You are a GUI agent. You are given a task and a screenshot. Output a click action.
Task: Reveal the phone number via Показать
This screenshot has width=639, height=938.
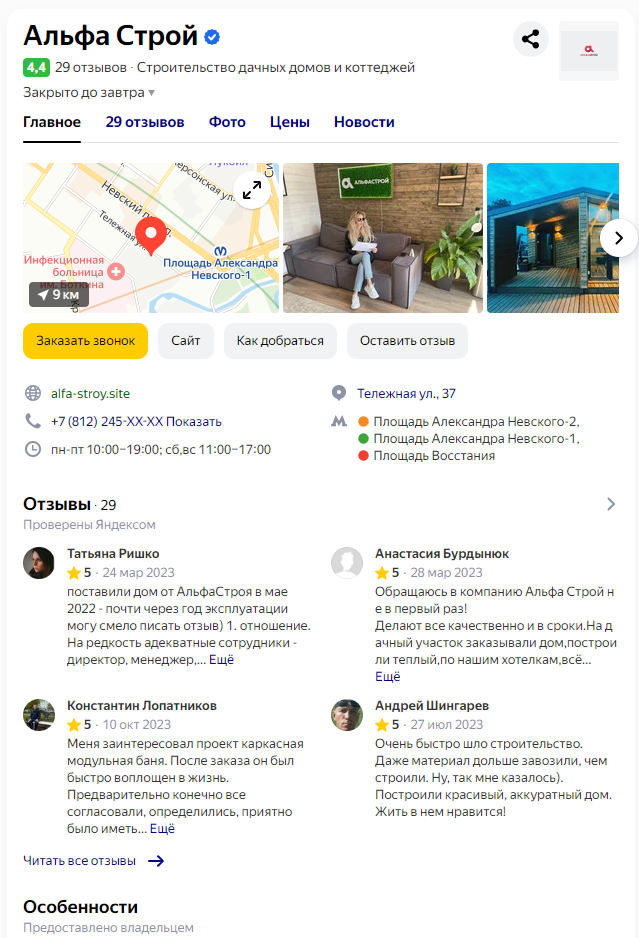tap(194, 422)
